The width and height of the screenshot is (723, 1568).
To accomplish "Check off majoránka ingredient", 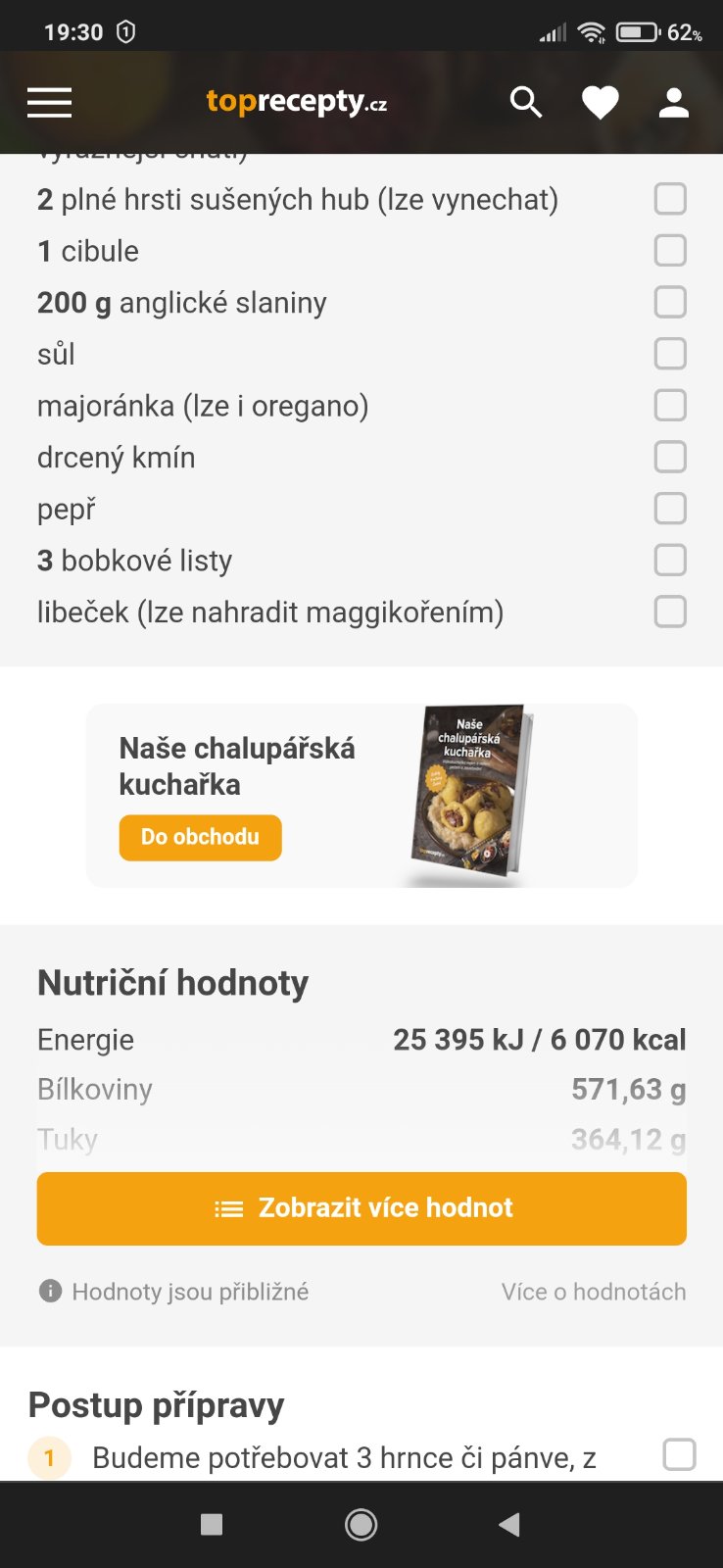I will (670, 406).
